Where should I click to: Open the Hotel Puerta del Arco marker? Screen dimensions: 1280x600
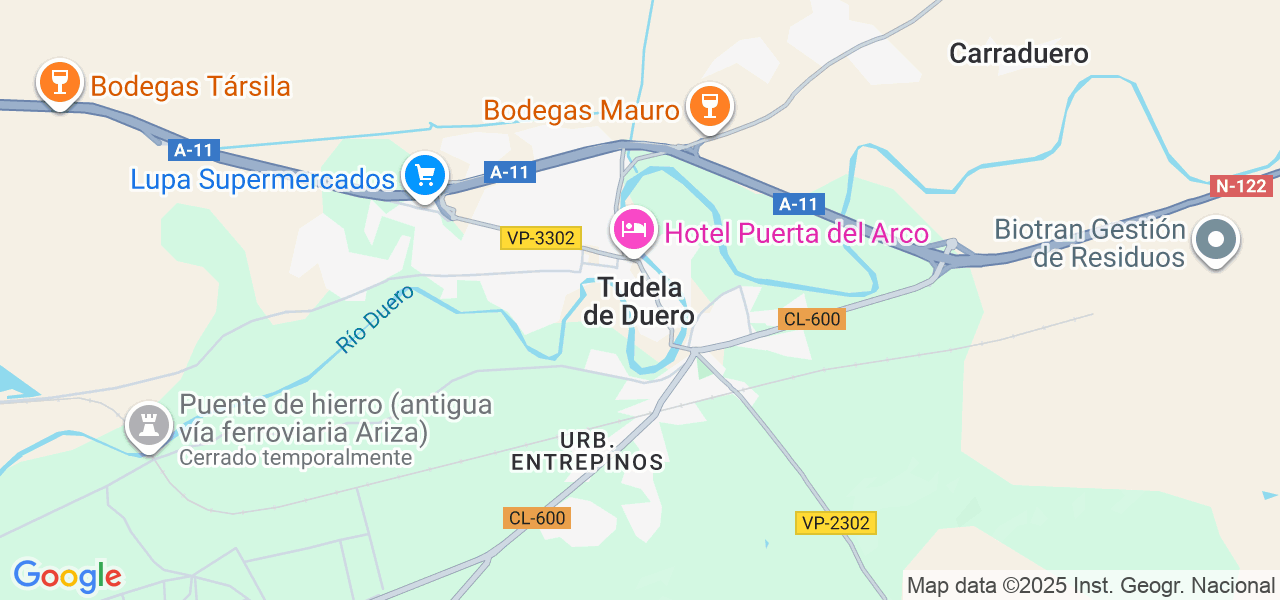(x=634, y=230)
